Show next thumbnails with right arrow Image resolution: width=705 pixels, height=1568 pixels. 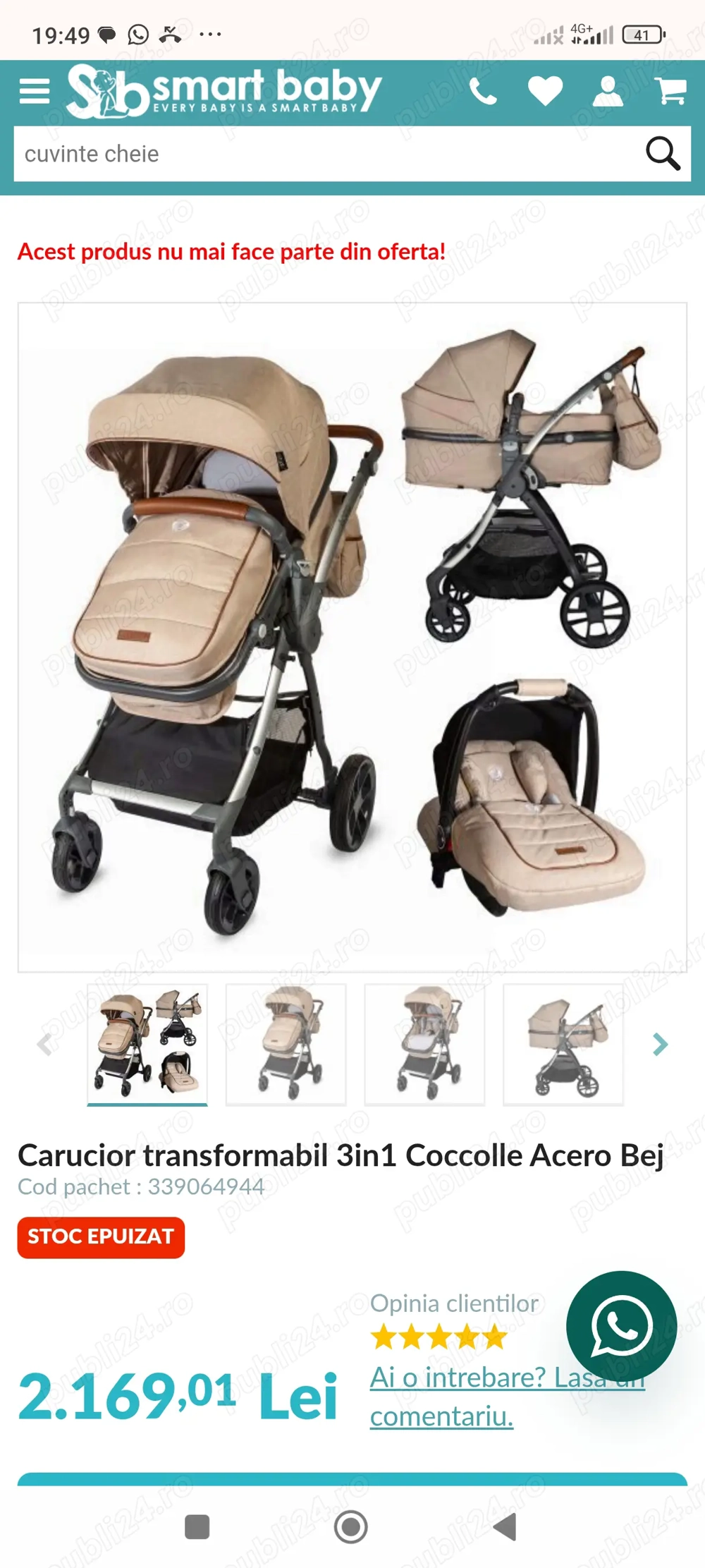point(660,1045)
